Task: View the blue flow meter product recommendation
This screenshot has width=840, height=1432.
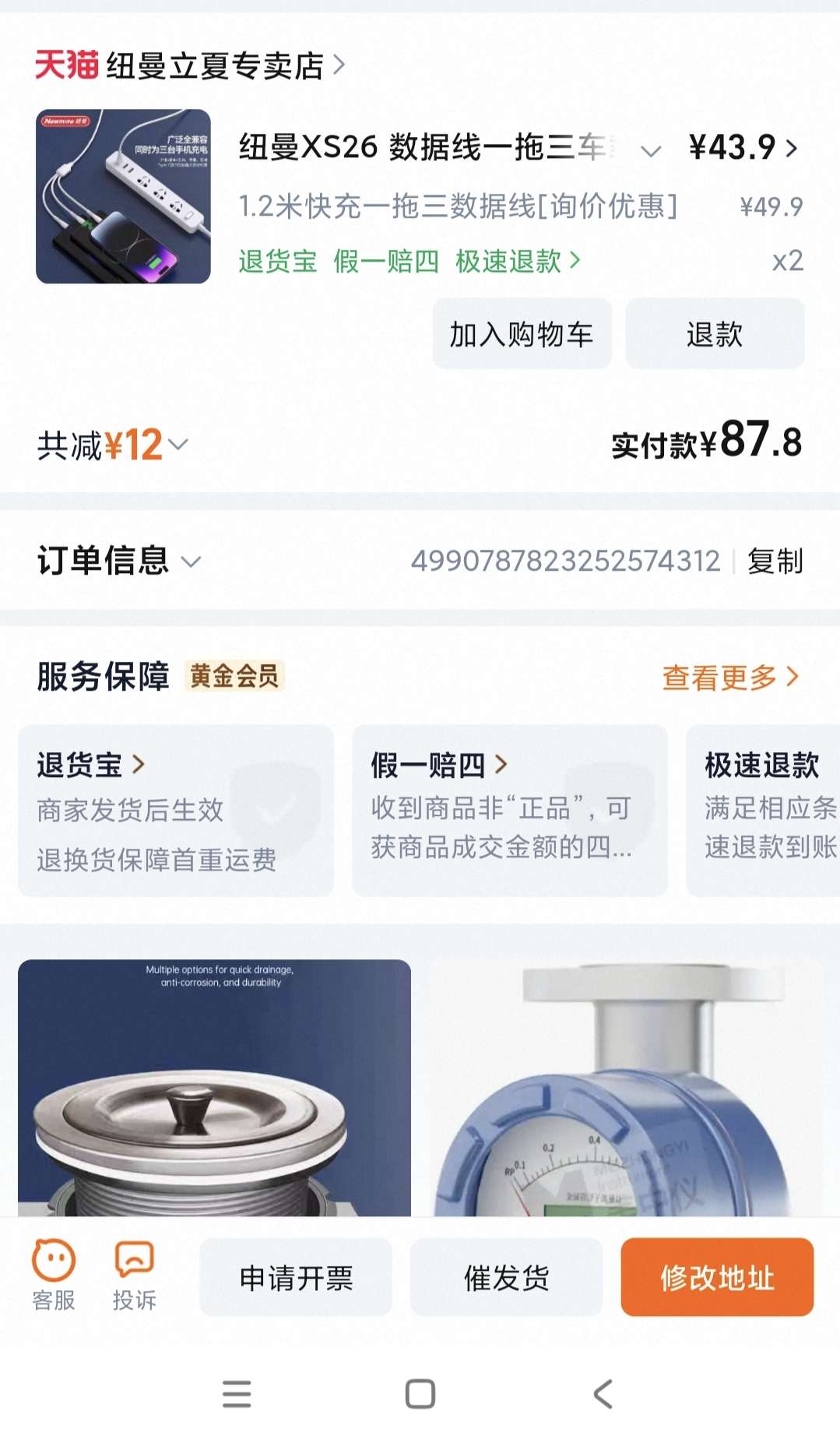Action: (625, 1088)
